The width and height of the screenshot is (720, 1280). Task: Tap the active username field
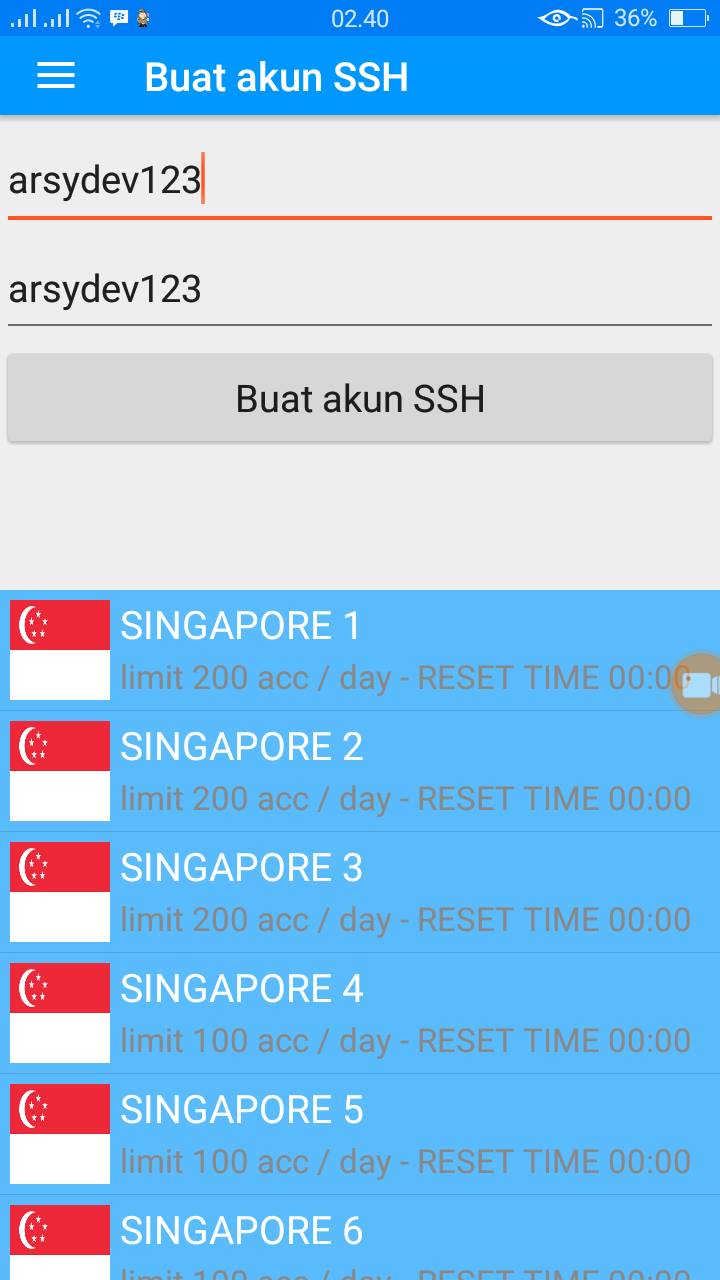coord(360,181)
